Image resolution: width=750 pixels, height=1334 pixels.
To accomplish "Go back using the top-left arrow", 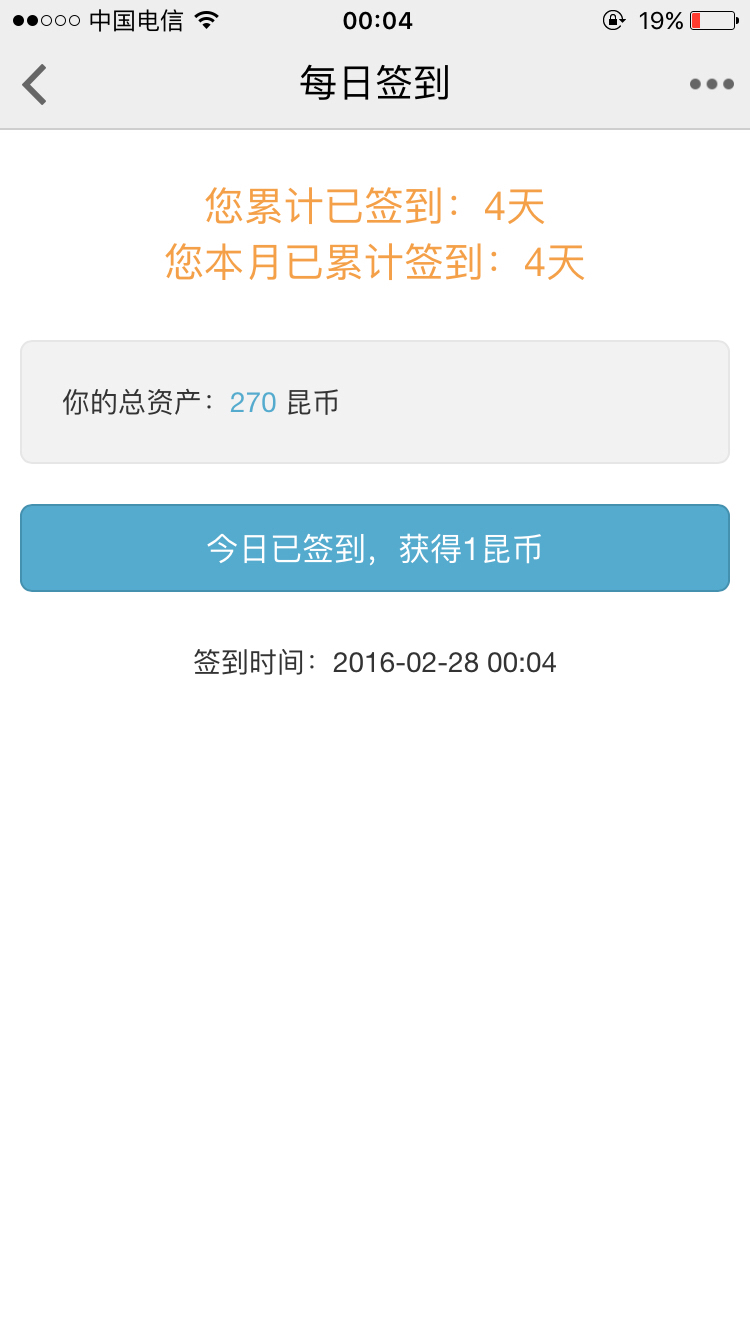I will [34, 84].
